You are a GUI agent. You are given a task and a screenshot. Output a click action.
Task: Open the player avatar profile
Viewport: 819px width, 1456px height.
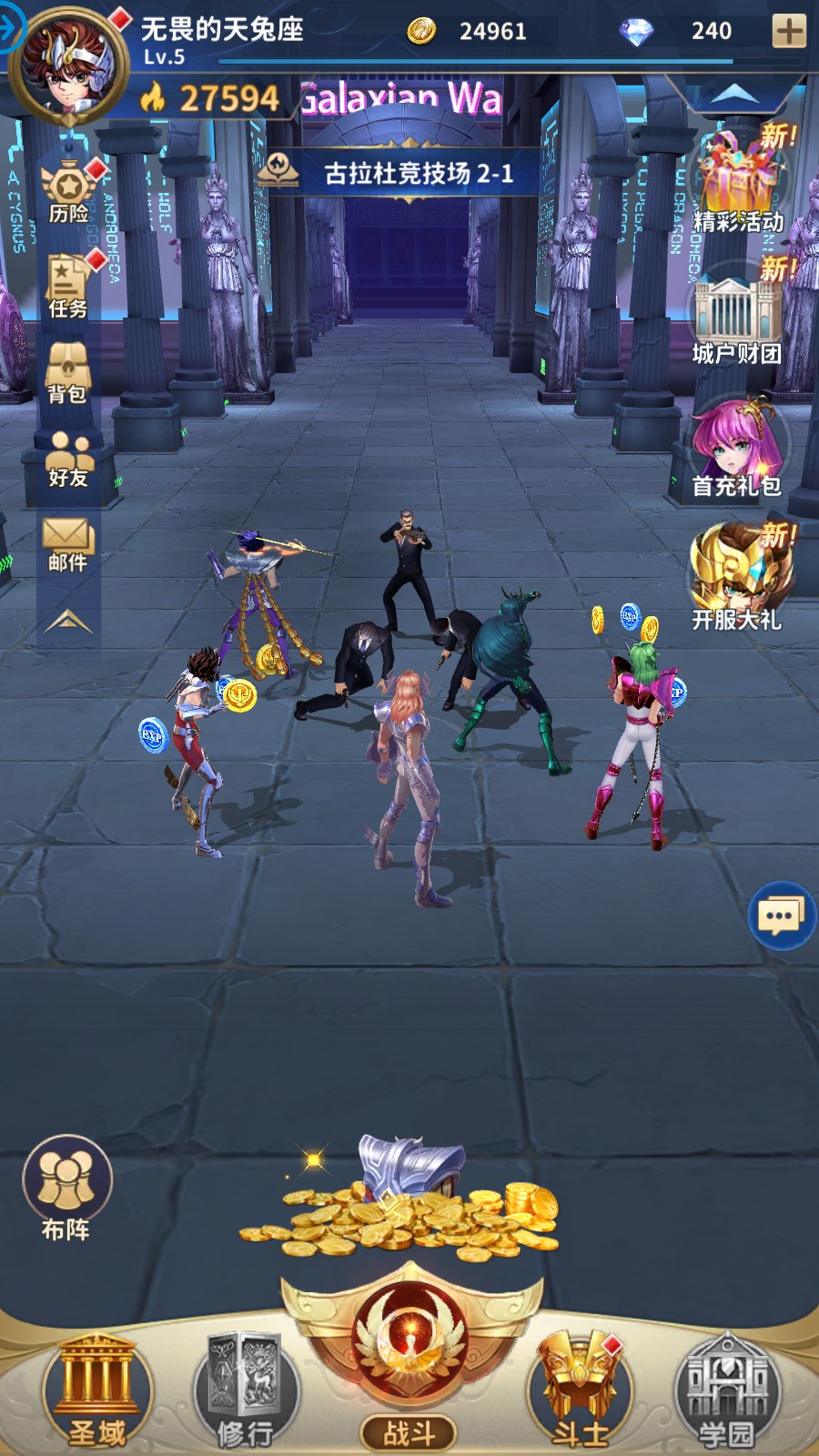click(x=68, y=64)
